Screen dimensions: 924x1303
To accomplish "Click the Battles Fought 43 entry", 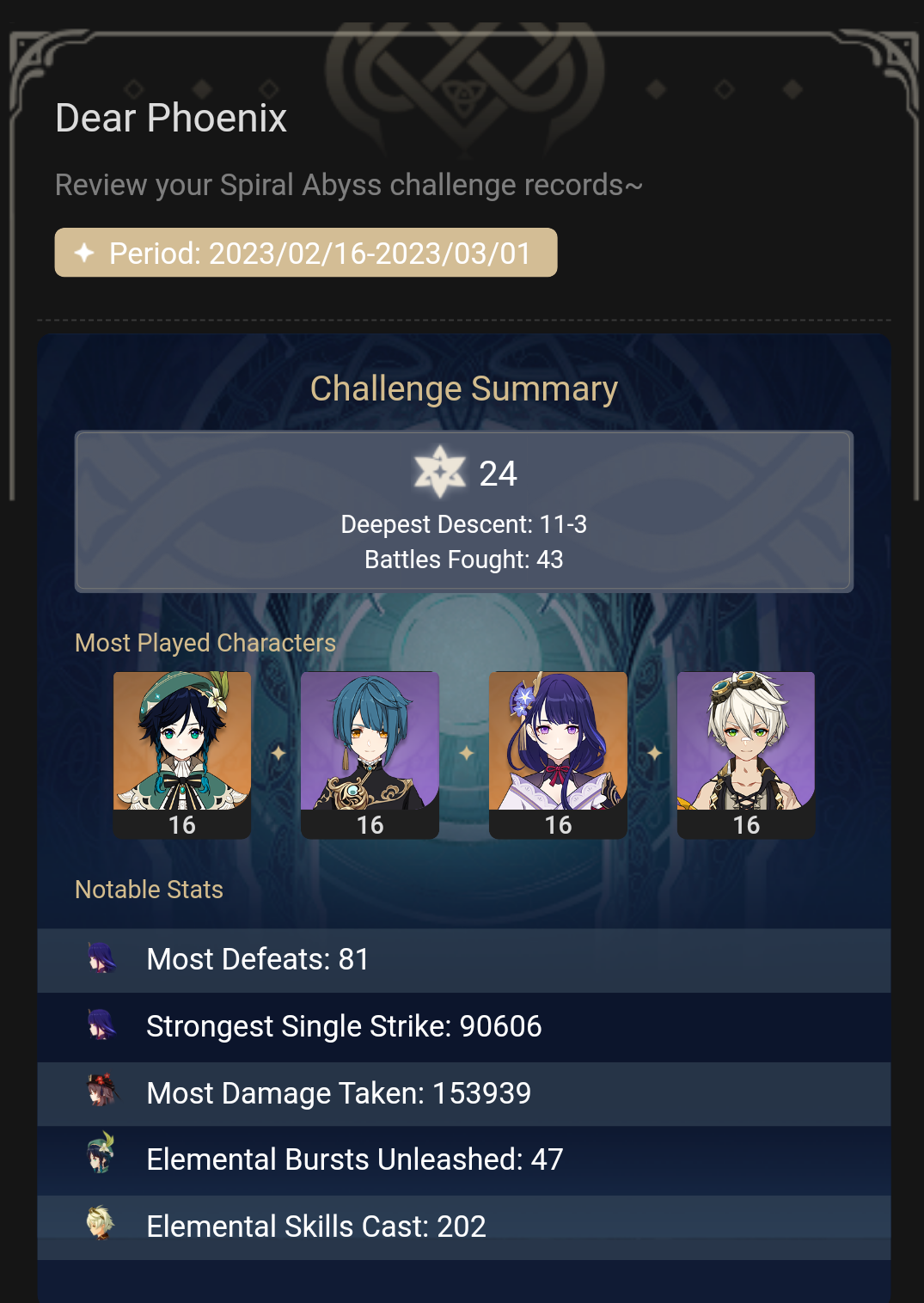I will (x=462, y=559).
